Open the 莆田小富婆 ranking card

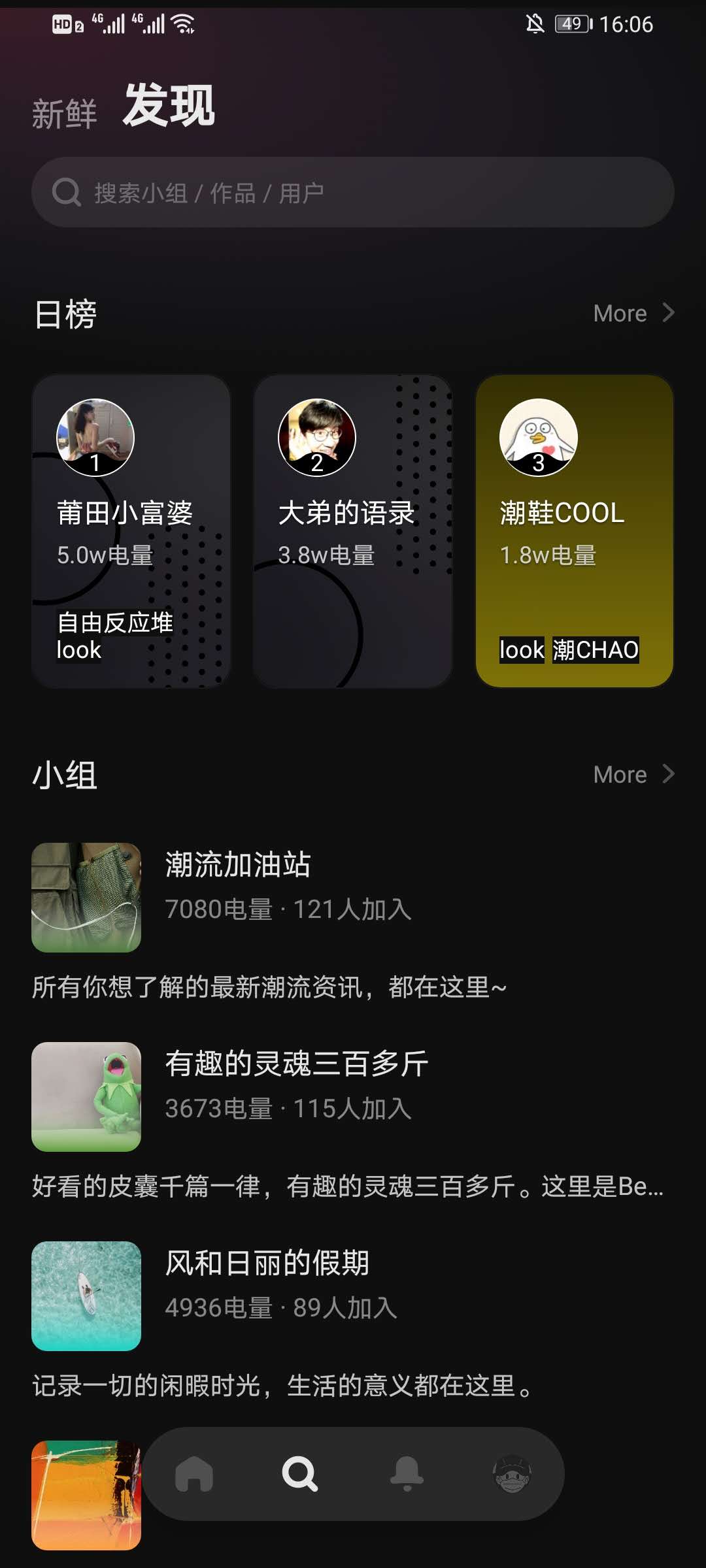(x=131, y=531)
